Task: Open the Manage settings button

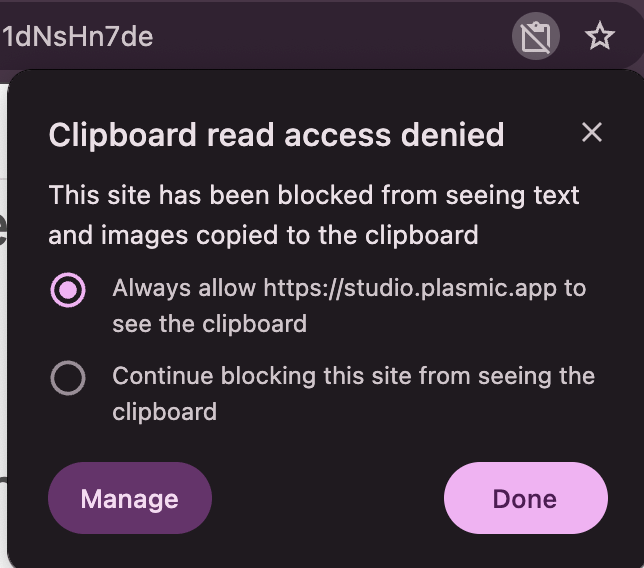Action: click(x=129, y=498)
